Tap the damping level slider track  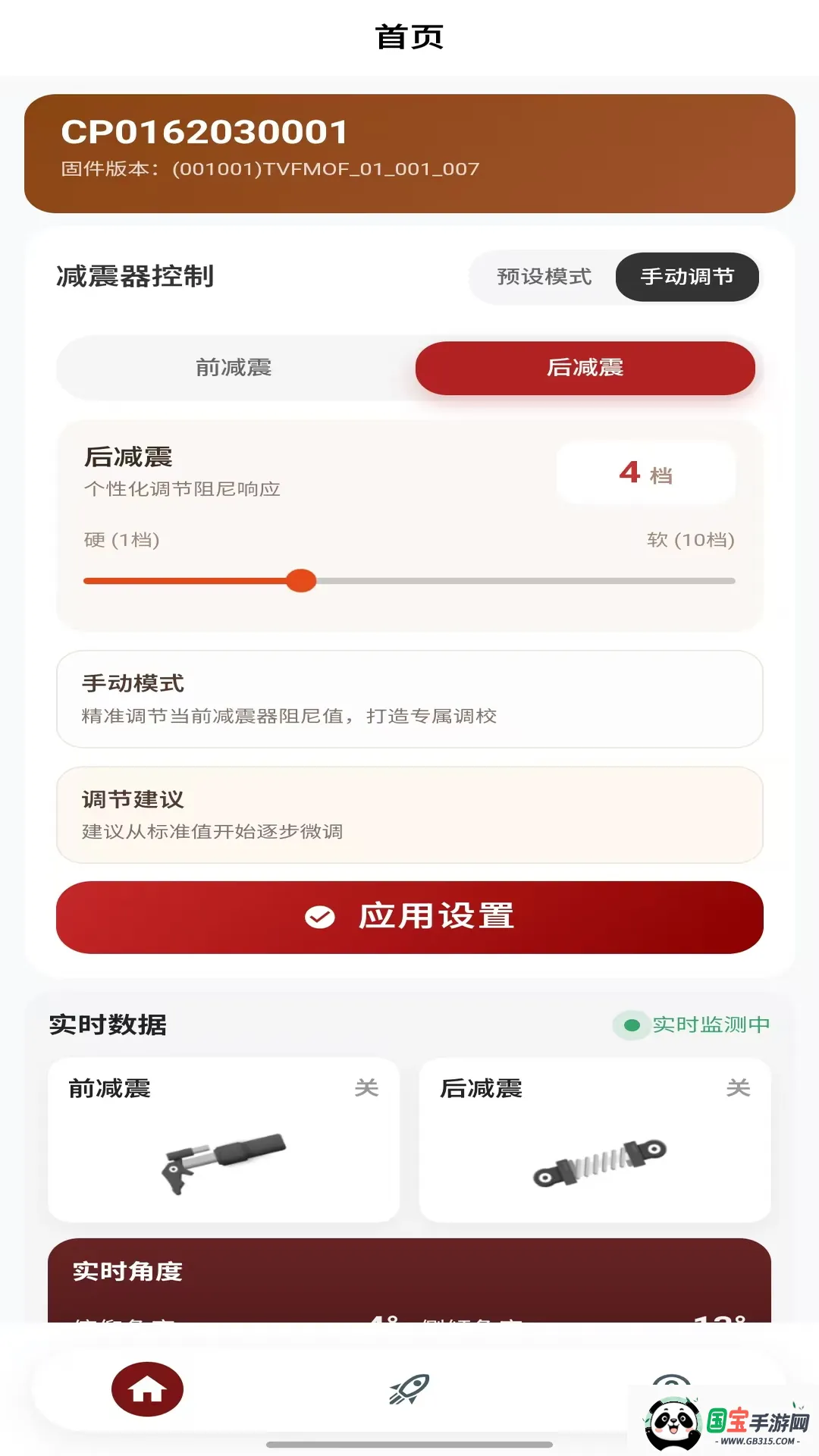tap(409, 581)
